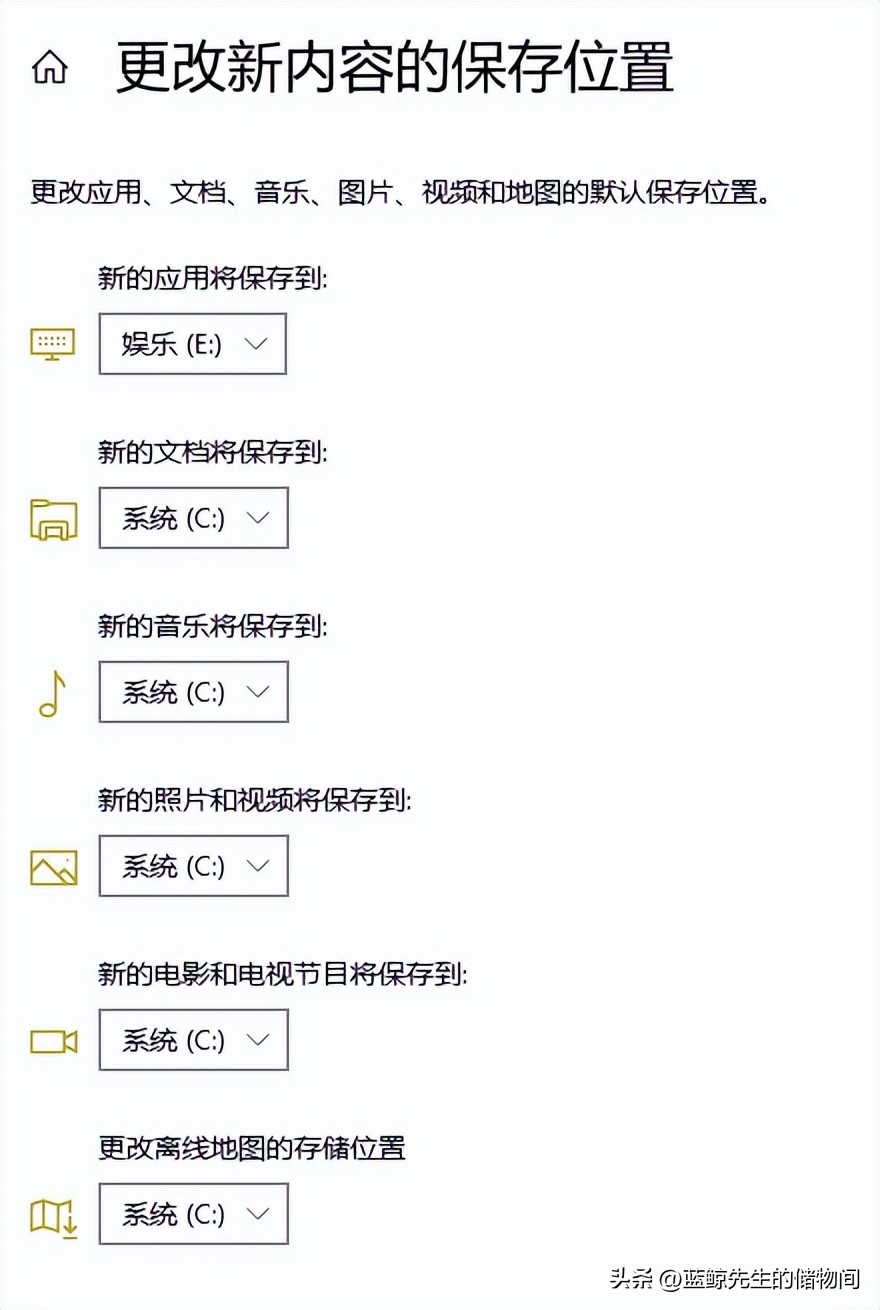
Task: Click the folder icon next to documents dropdown
Action: pos(51,518)
